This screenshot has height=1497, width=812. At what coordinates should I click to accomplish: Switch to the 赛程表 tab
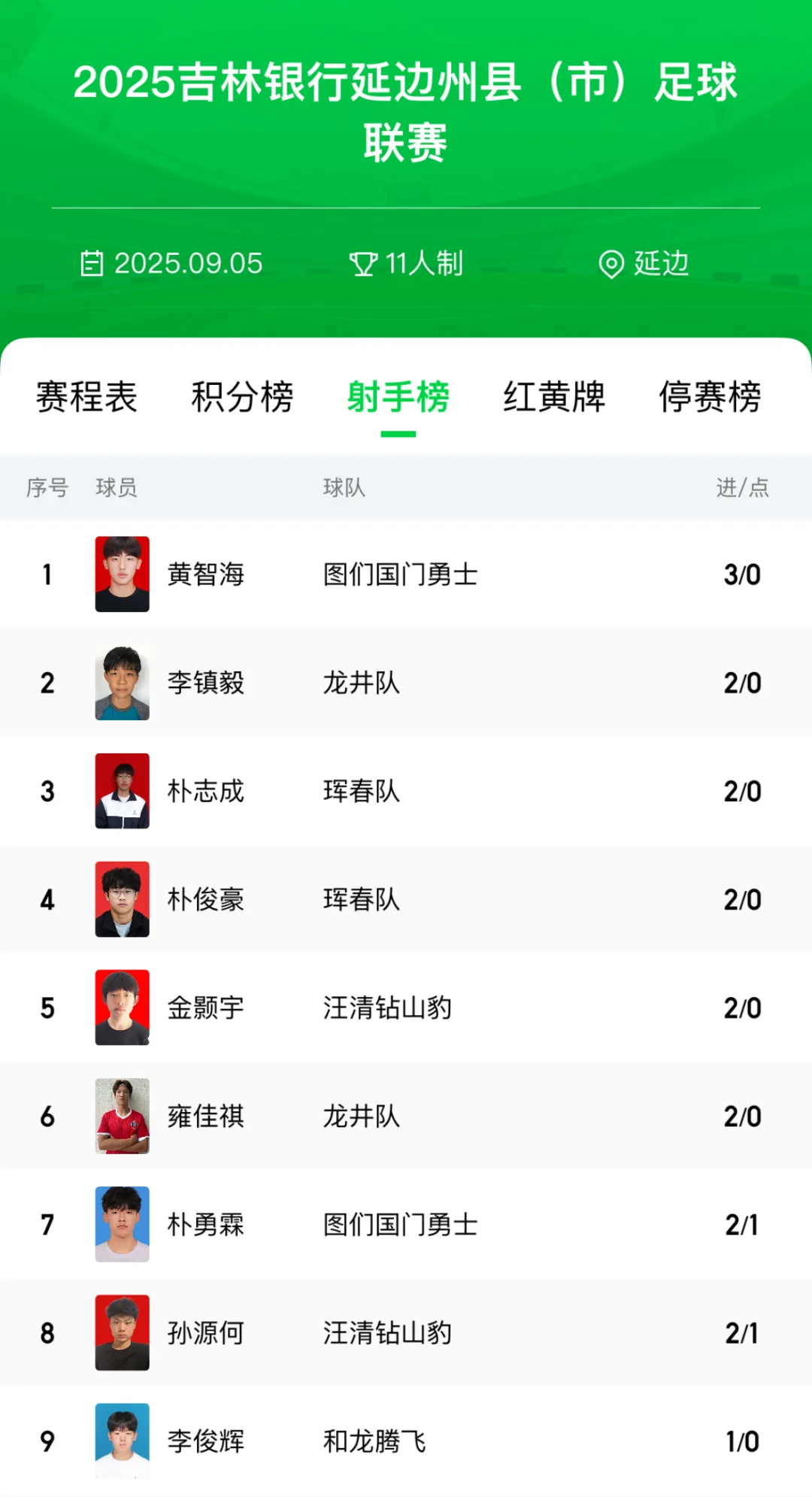point(86,397)
